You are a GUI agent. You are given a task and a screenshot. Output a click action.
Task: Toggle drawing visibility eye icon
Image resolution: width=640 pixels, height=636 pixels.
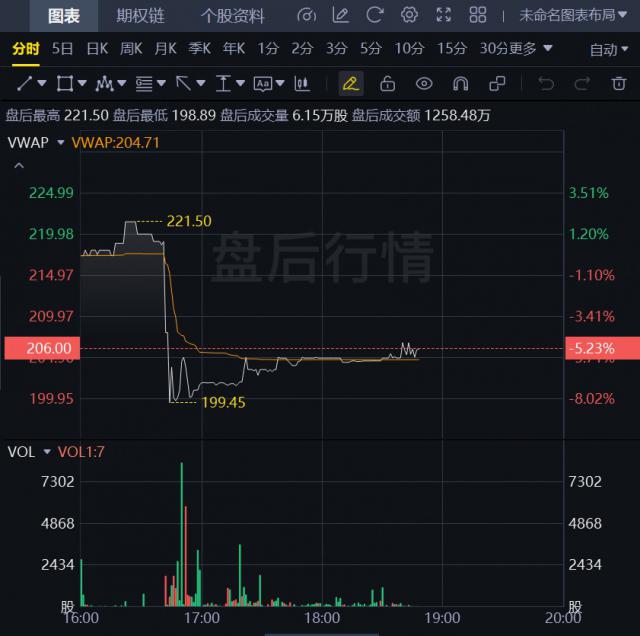point(424,83)
